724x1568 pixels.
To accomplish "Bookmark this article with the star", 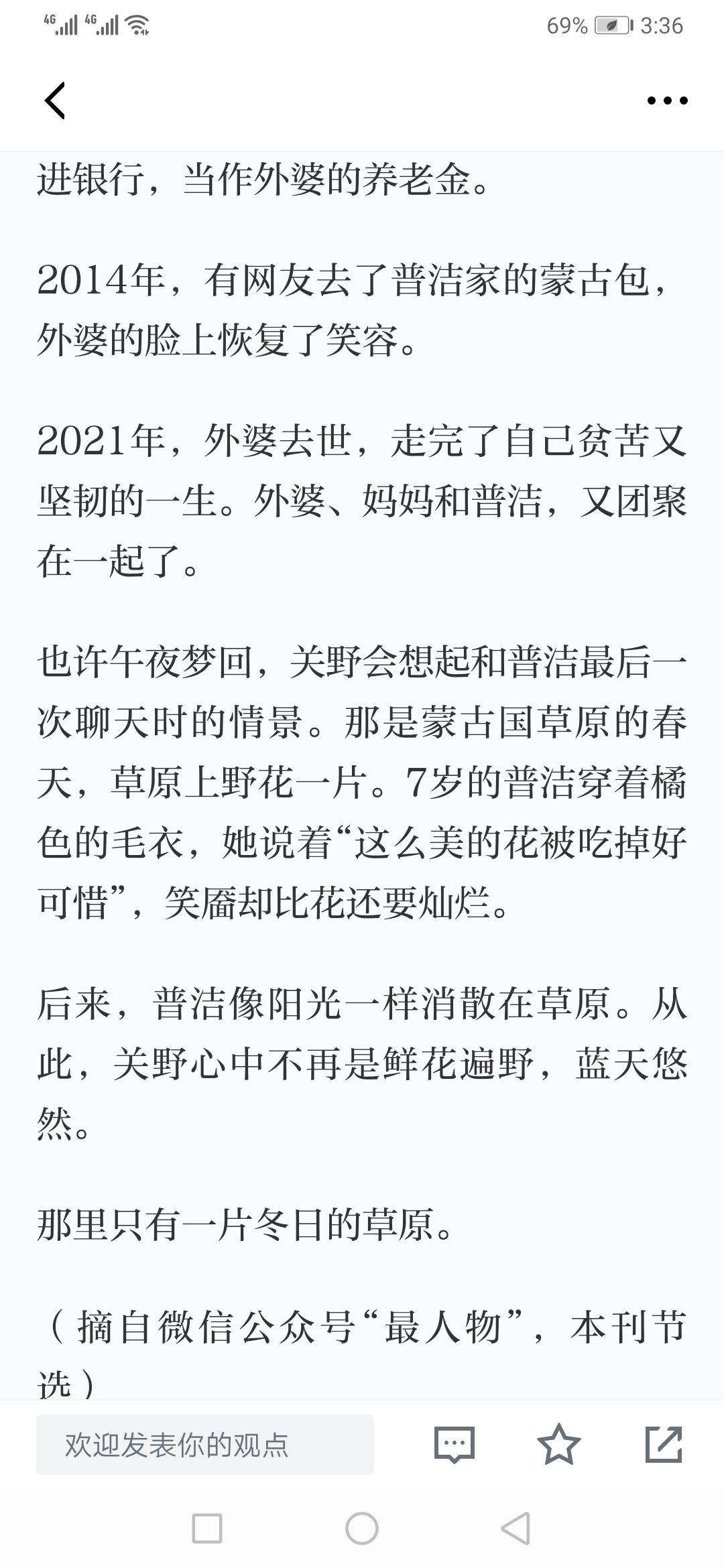I will click(559, 1445).
